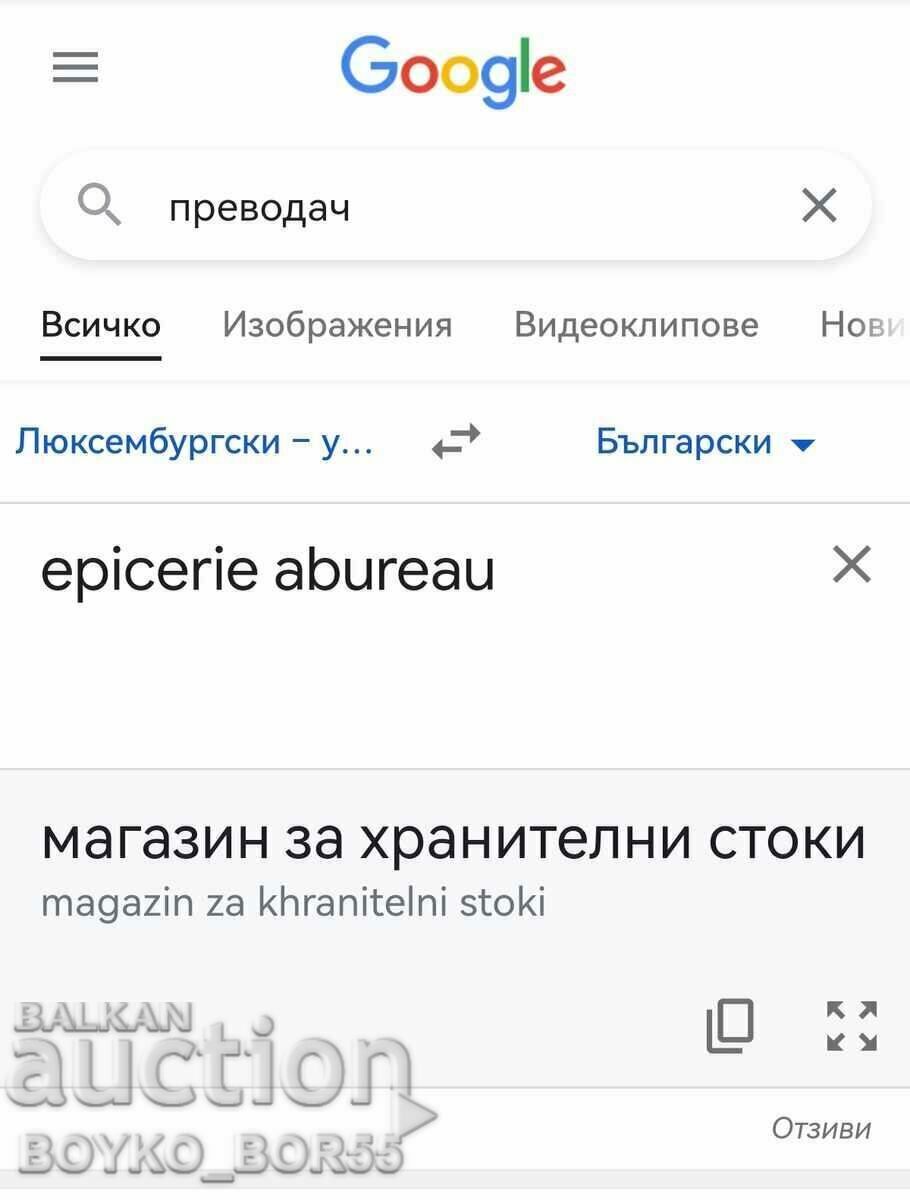Open the Отзиви feedback link
This screenshot has height=1200, width=910.
821,1129
